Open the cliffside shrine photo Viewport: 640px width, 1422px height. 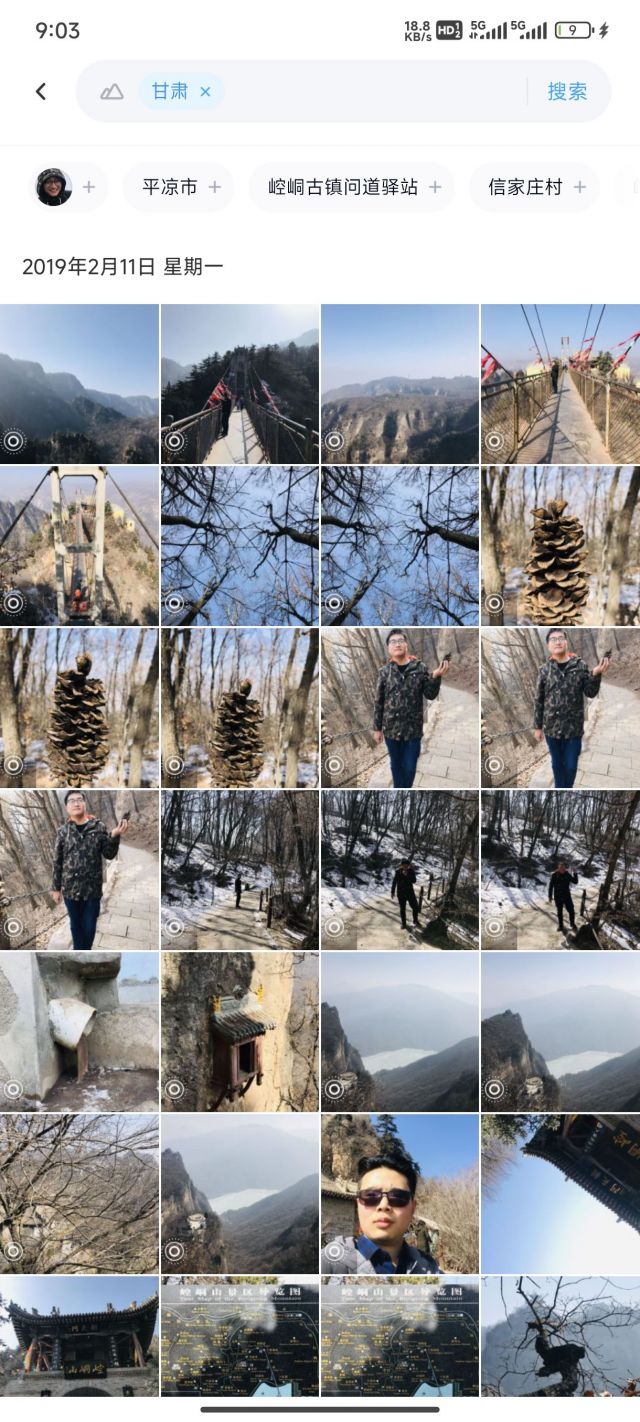click(x=240, y=1032)
